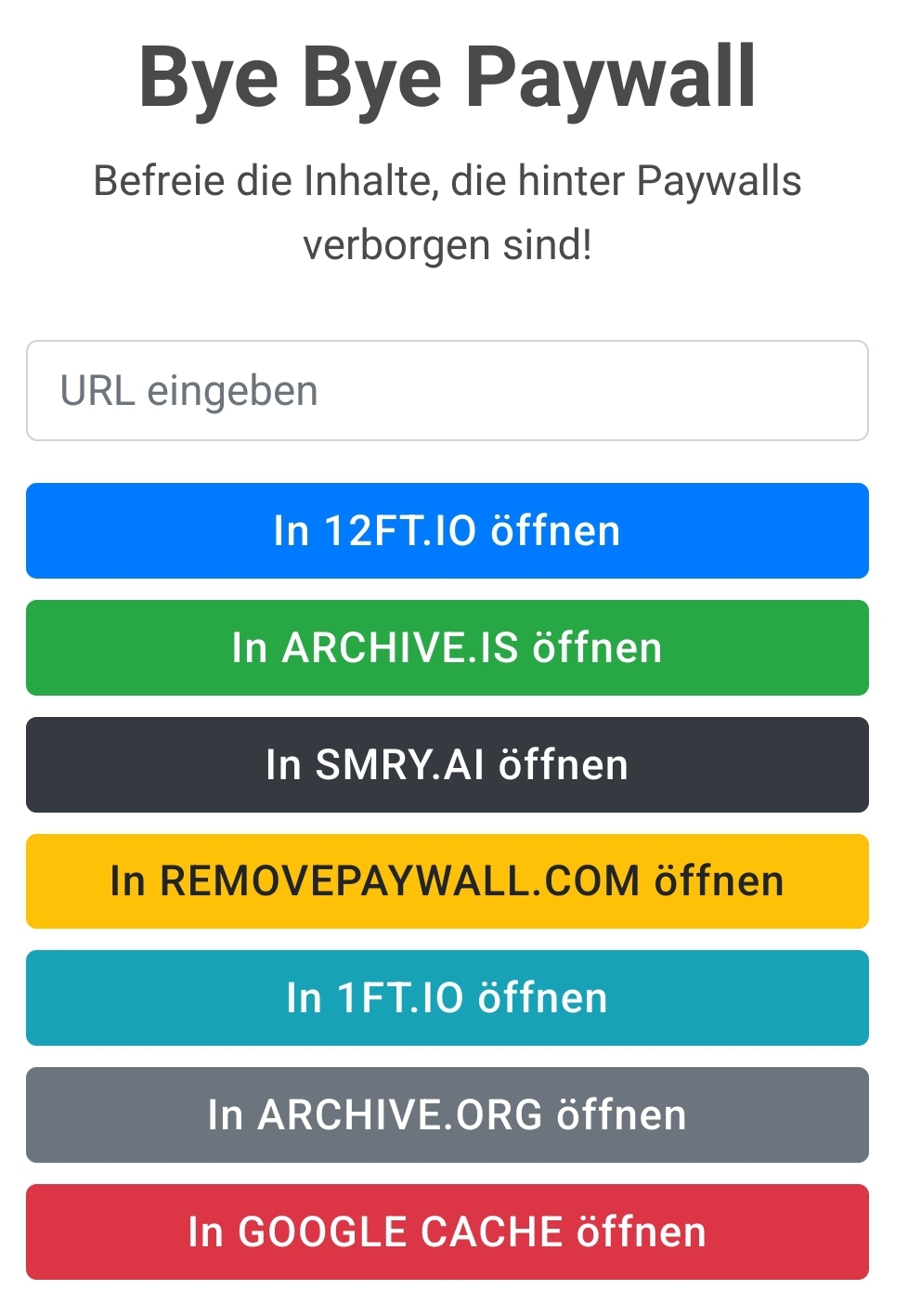The height and width of the screenshot is (1316, 908).
Task: Select the yellow REMOVEPAYWALL.COM button
Action: [x=447, y=881]
